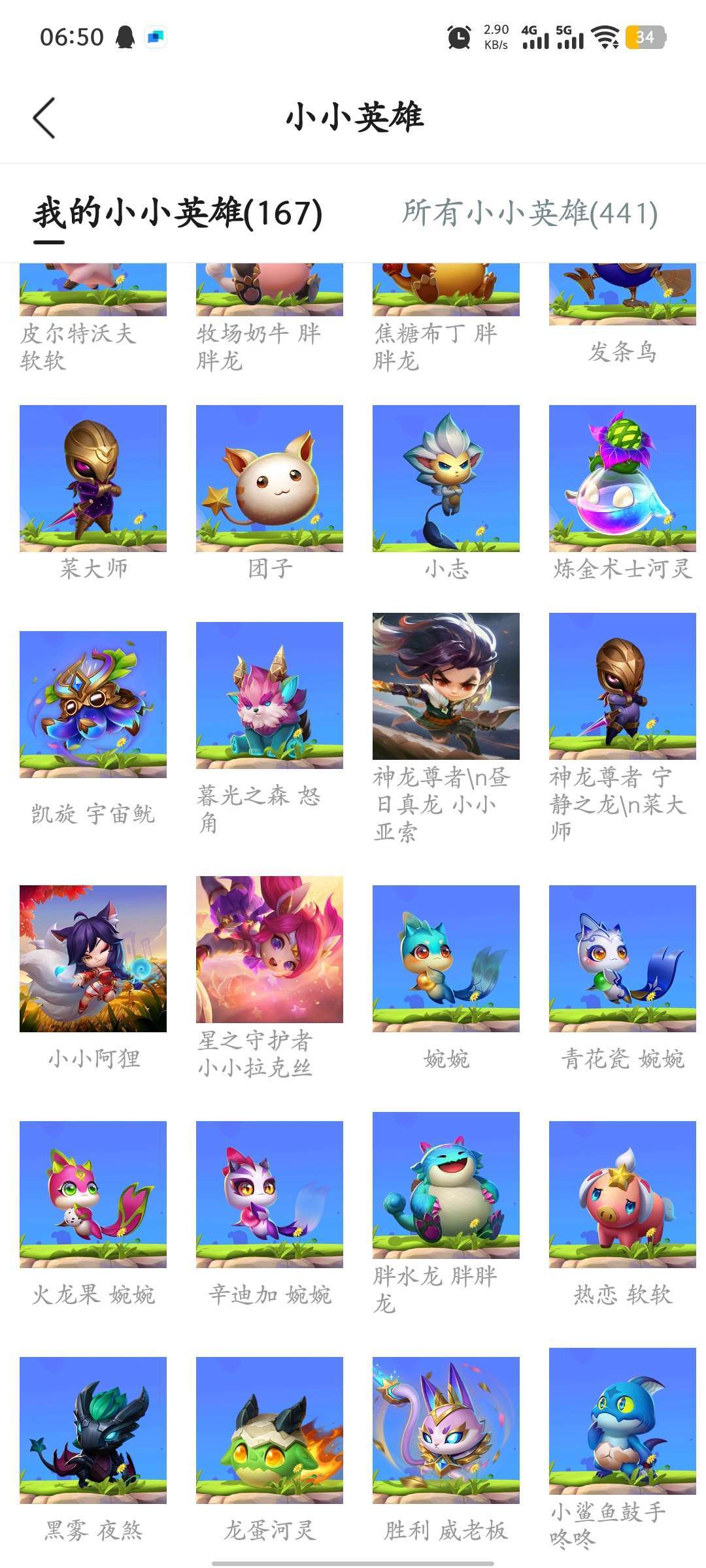This screenshot has height=1568, width=706.
Task: View the 小志 little legend
Action: coord(446,479)
